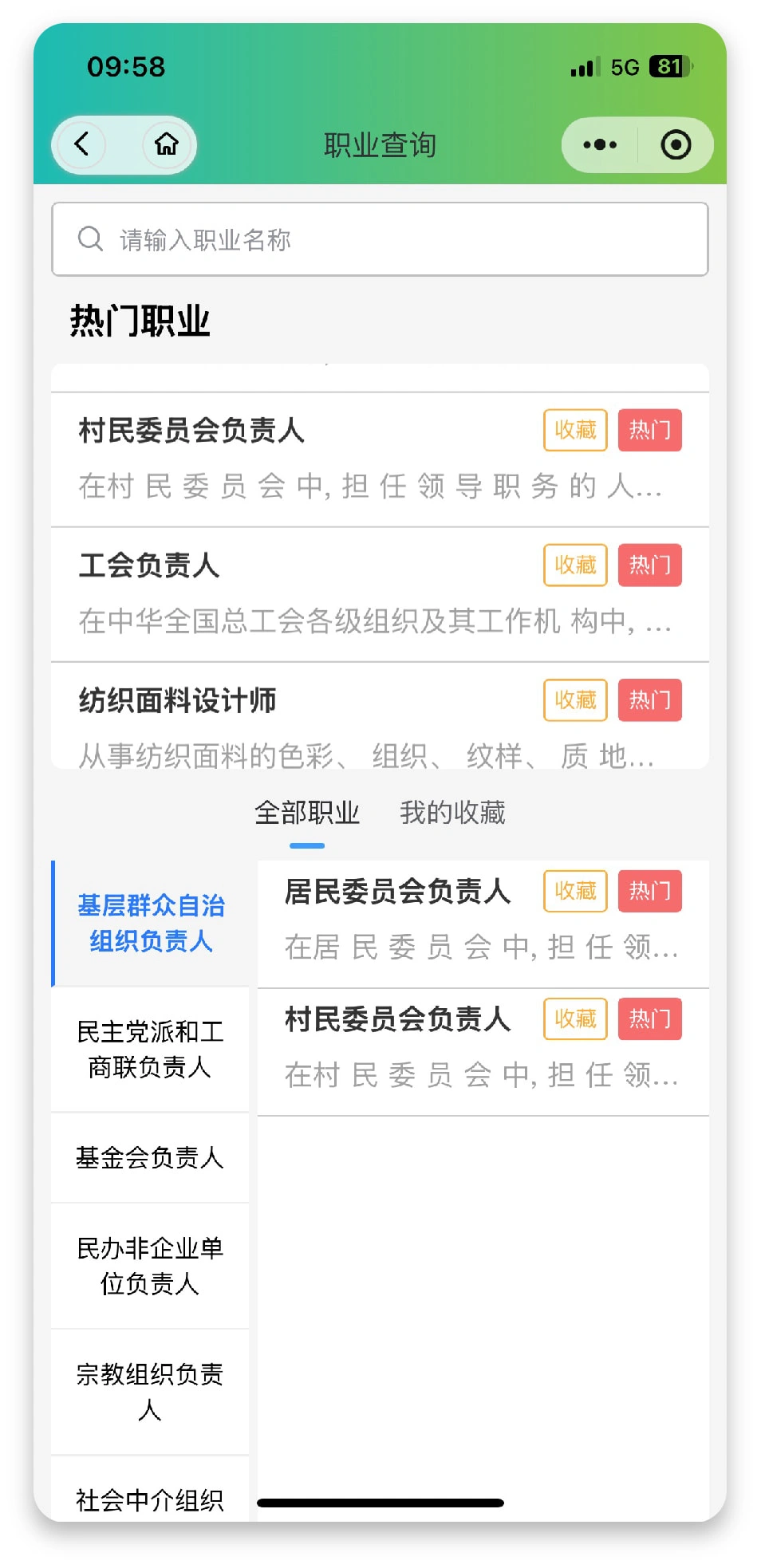Screen dimensions: 761x1568
Task: Favorite 纺织面料设计师 with 收藏 button
Action: (575, 699)
